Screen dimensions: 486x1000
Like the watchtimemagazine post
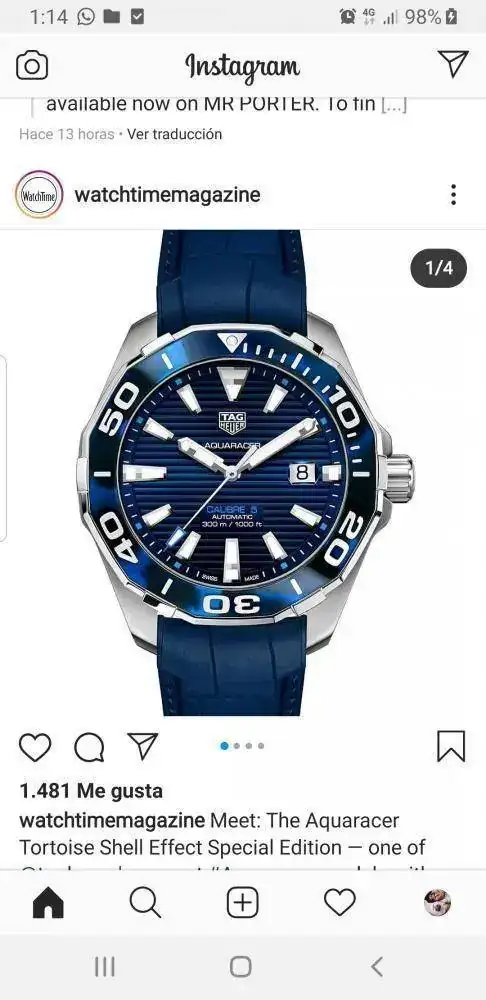click(35, 747)
